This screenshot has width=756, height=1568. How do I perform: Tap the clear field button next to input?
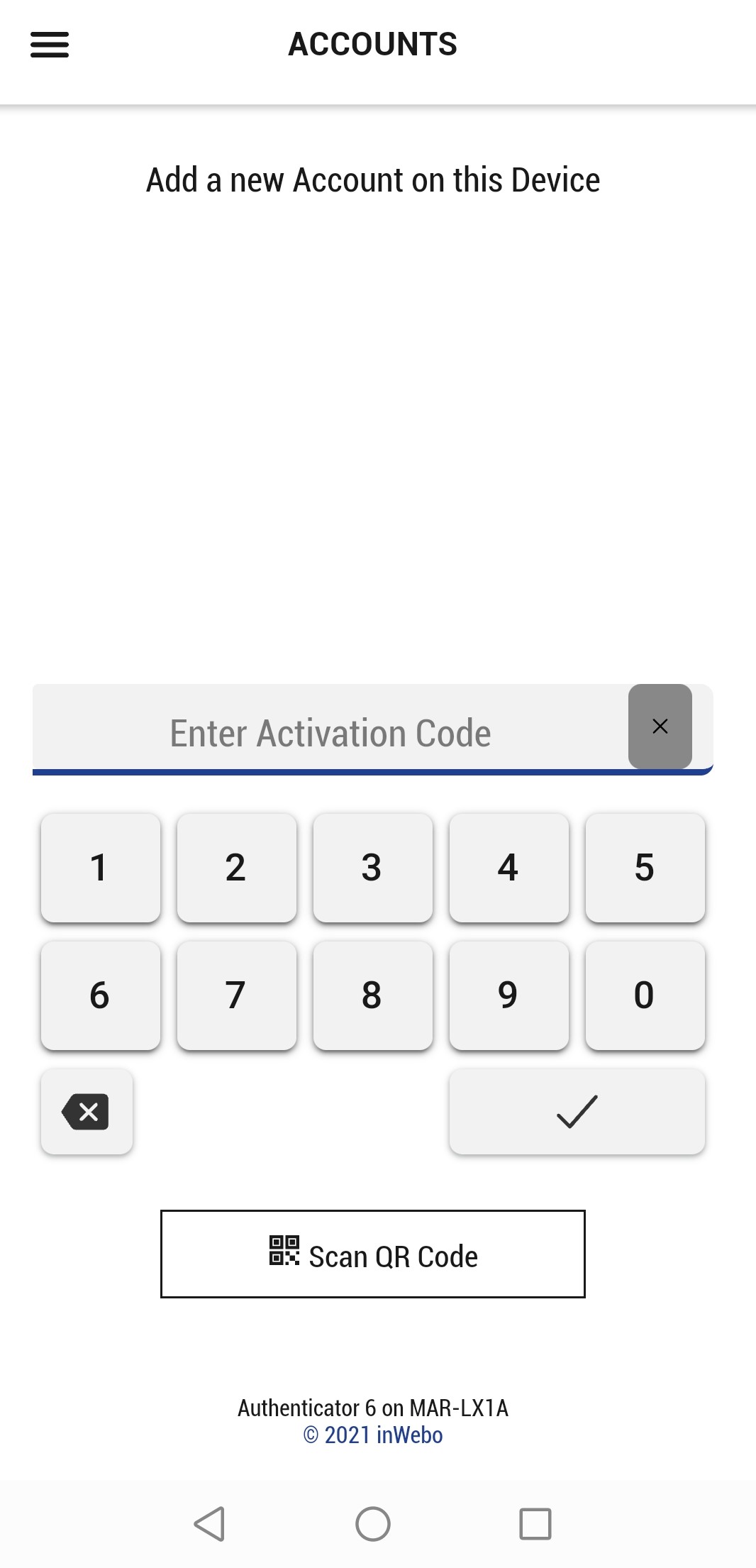click(x=660, y=726)
